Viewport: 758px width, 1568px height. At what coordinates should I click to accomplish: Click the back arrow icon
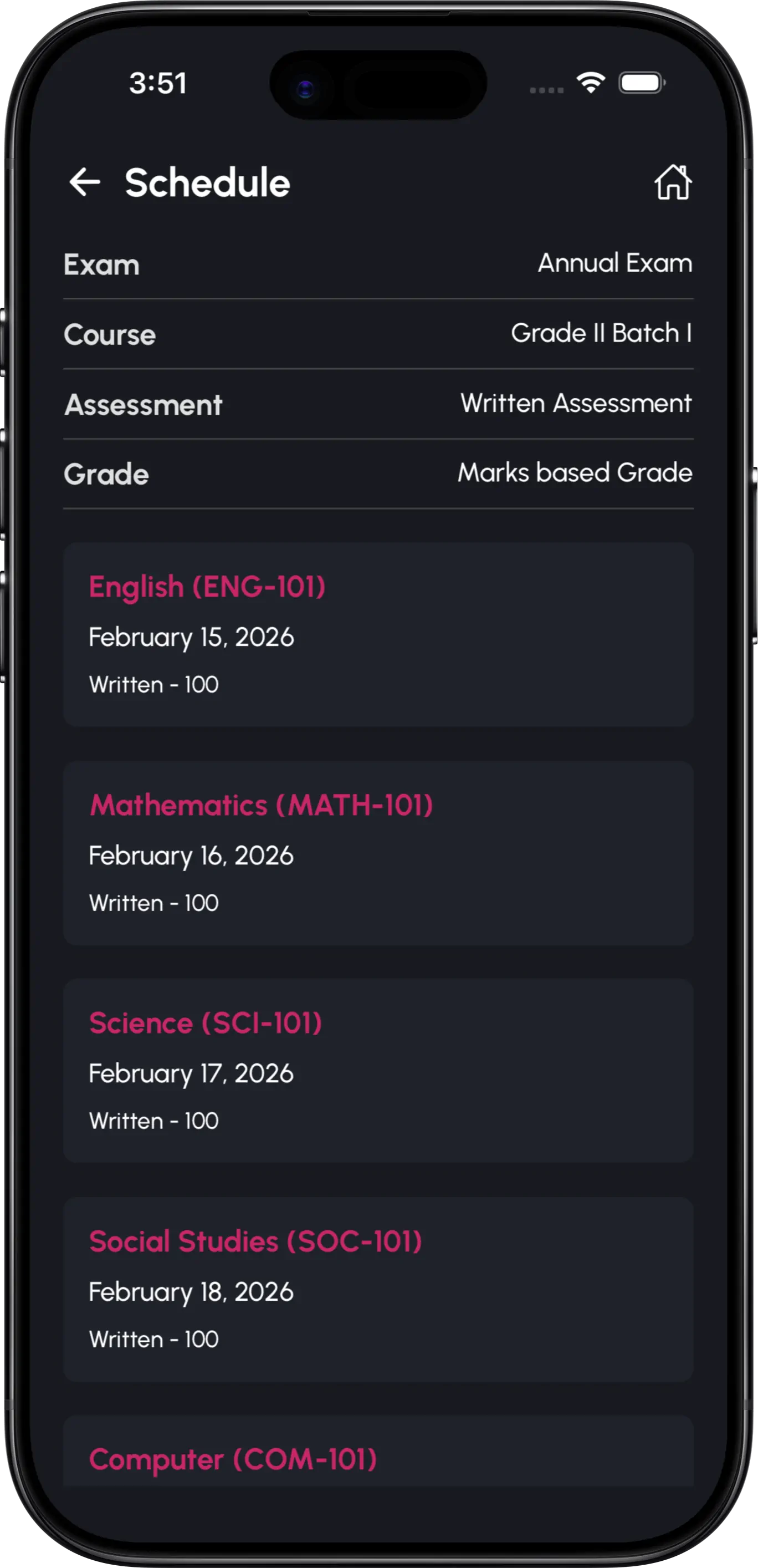tap(85, 181)
